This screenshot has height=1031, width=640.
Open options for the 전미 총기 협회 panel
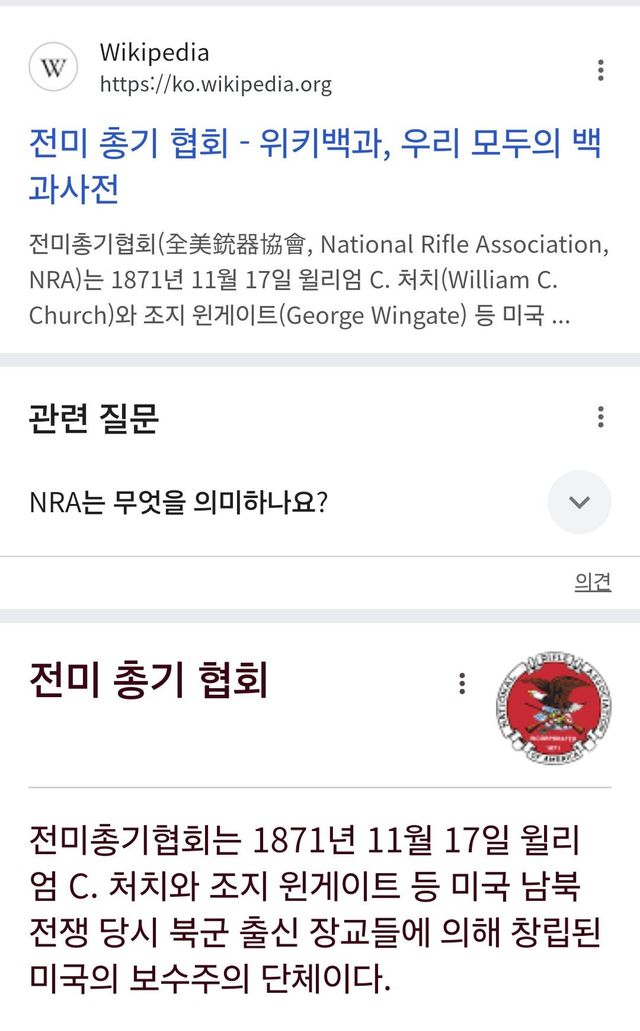click(x=462, y=684)
